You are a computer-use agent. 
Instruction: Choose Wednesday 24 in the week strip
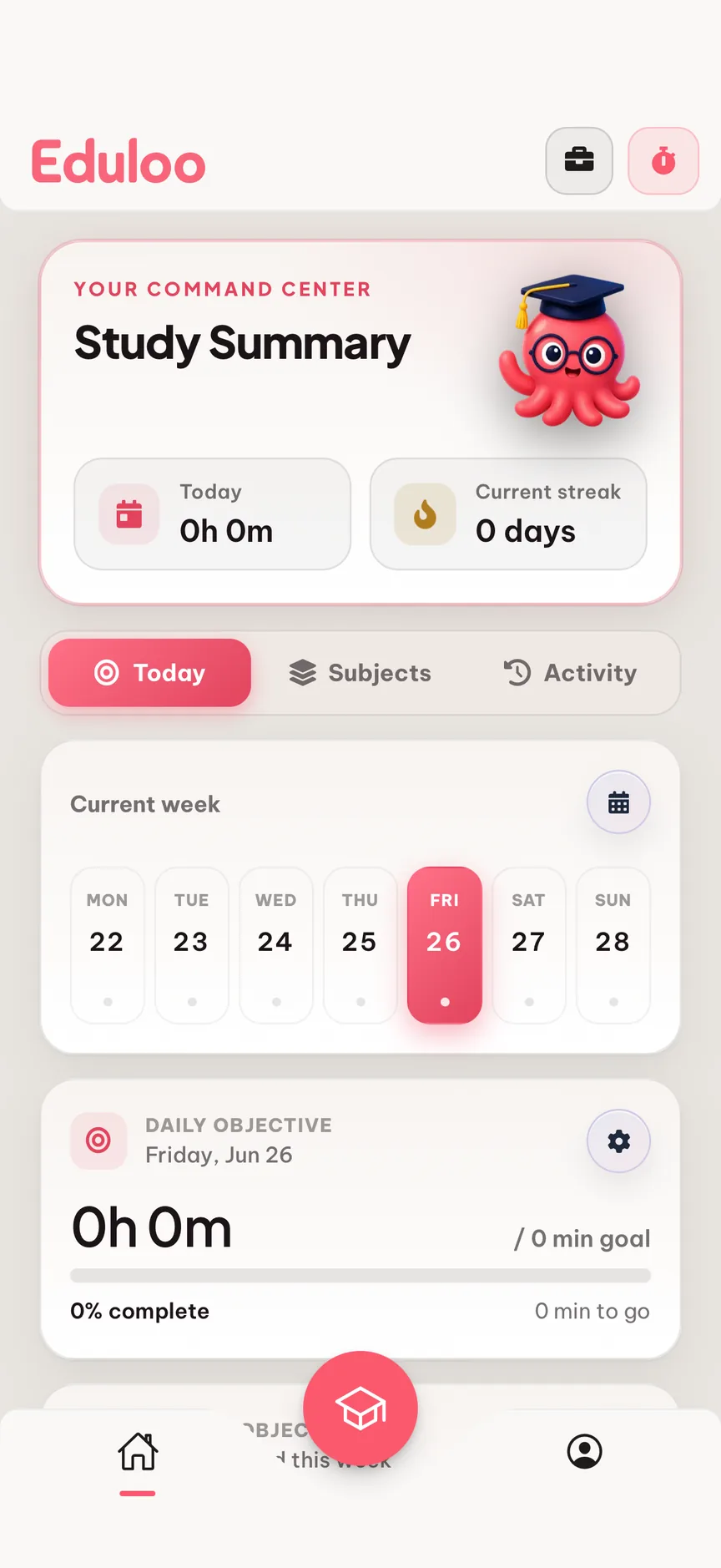[276, 945]
